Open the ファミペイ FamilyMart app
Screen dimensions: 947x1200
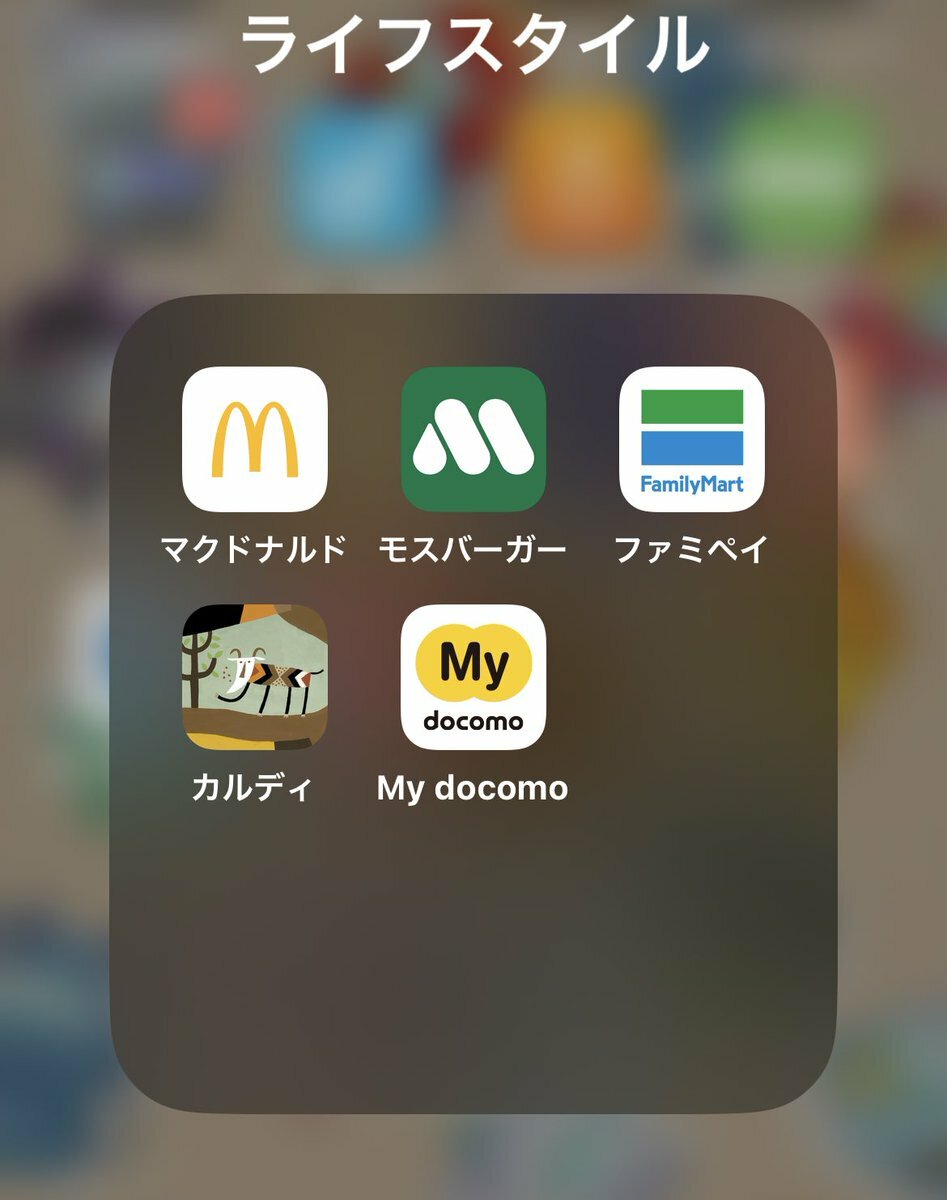click(691, 439)
